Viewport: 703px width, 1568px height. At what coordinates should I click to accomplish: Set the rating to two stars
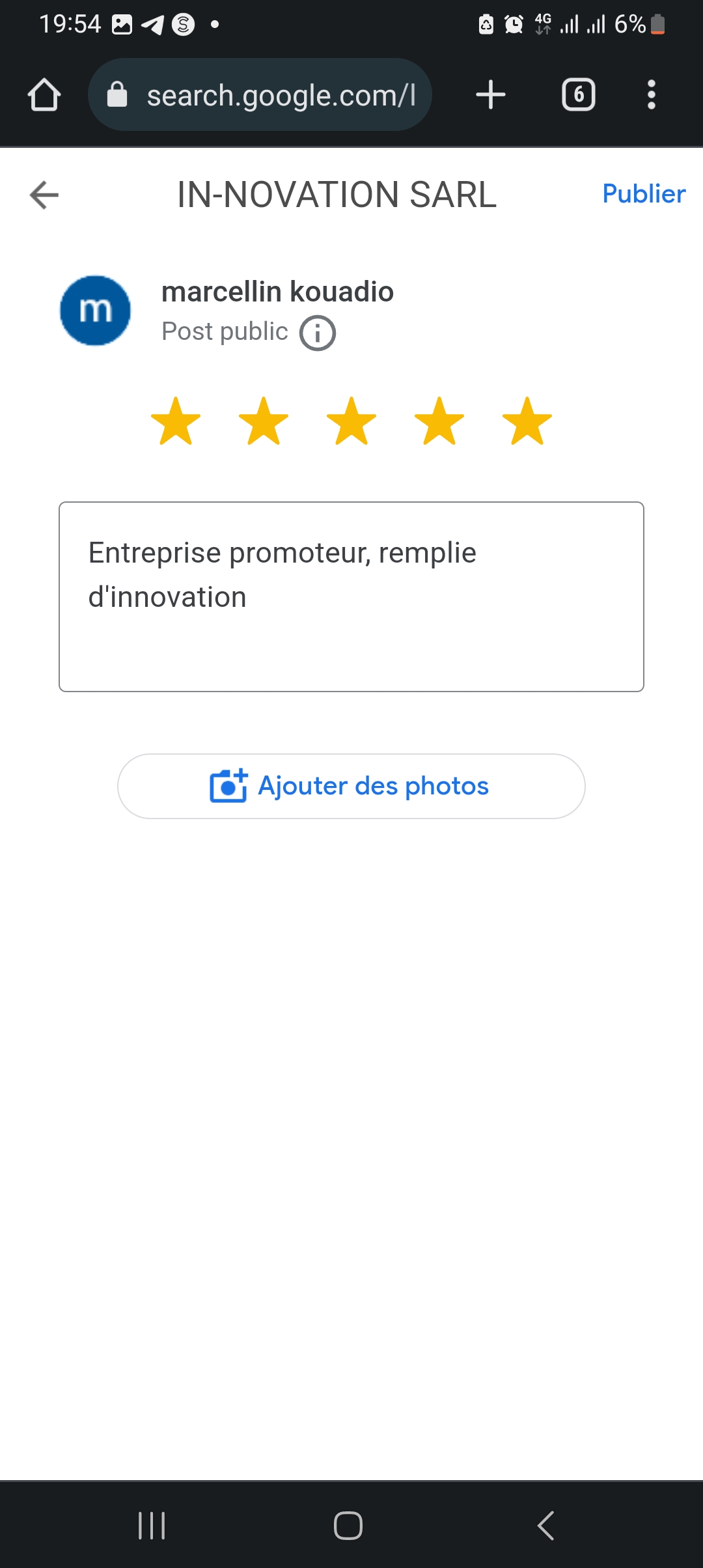[264, 422]
